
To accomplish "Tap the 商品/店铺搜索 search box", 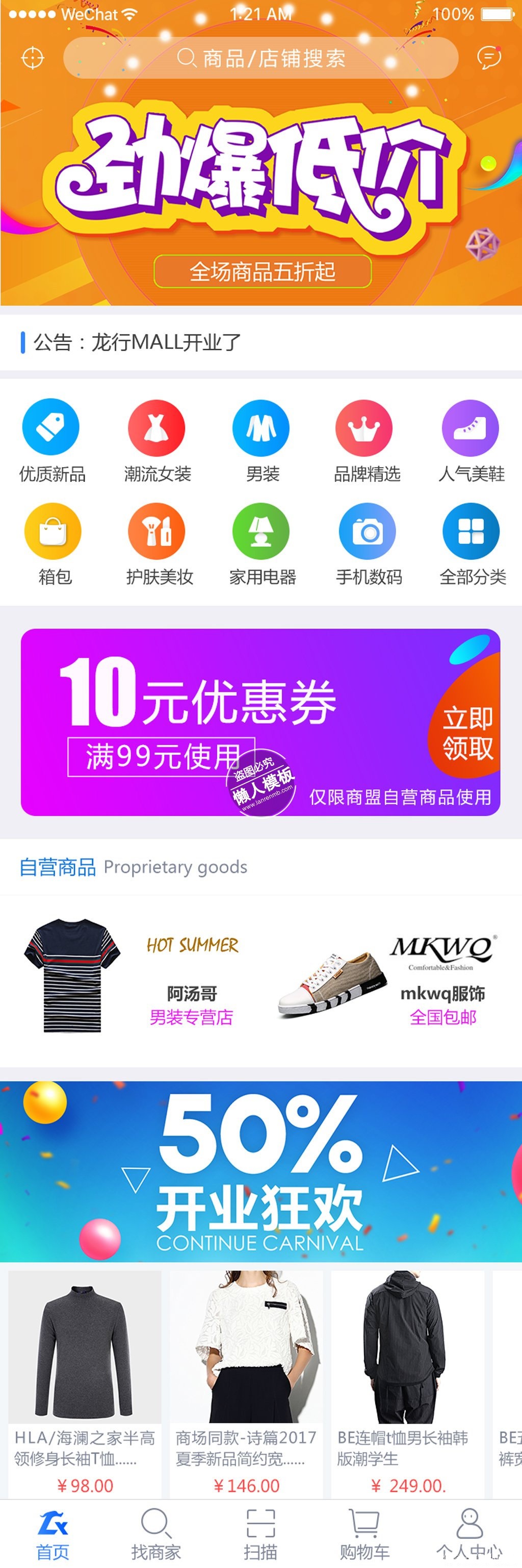I will point(260,59).
